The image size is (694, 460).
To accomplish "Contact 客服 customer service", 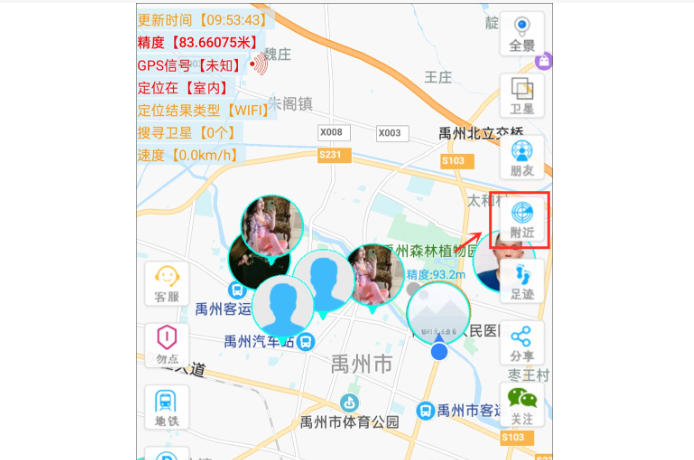I will pos(166,284).
